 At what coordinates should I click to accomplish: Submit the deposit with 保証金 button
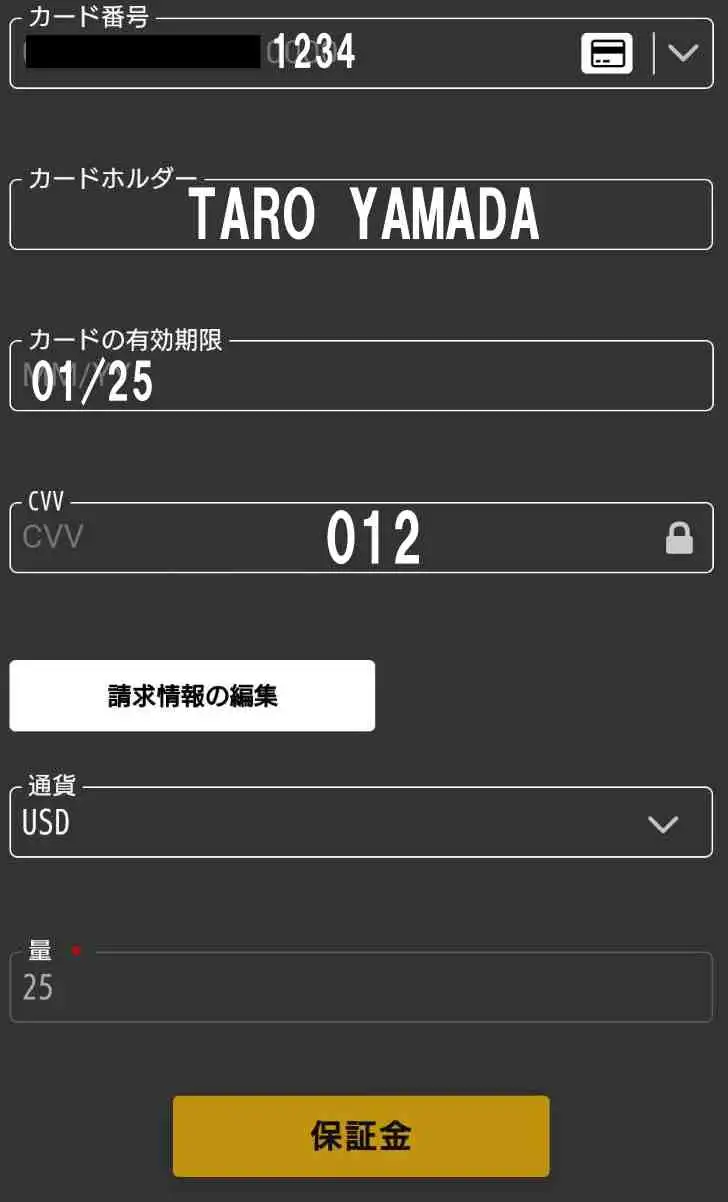[361, 1136]
